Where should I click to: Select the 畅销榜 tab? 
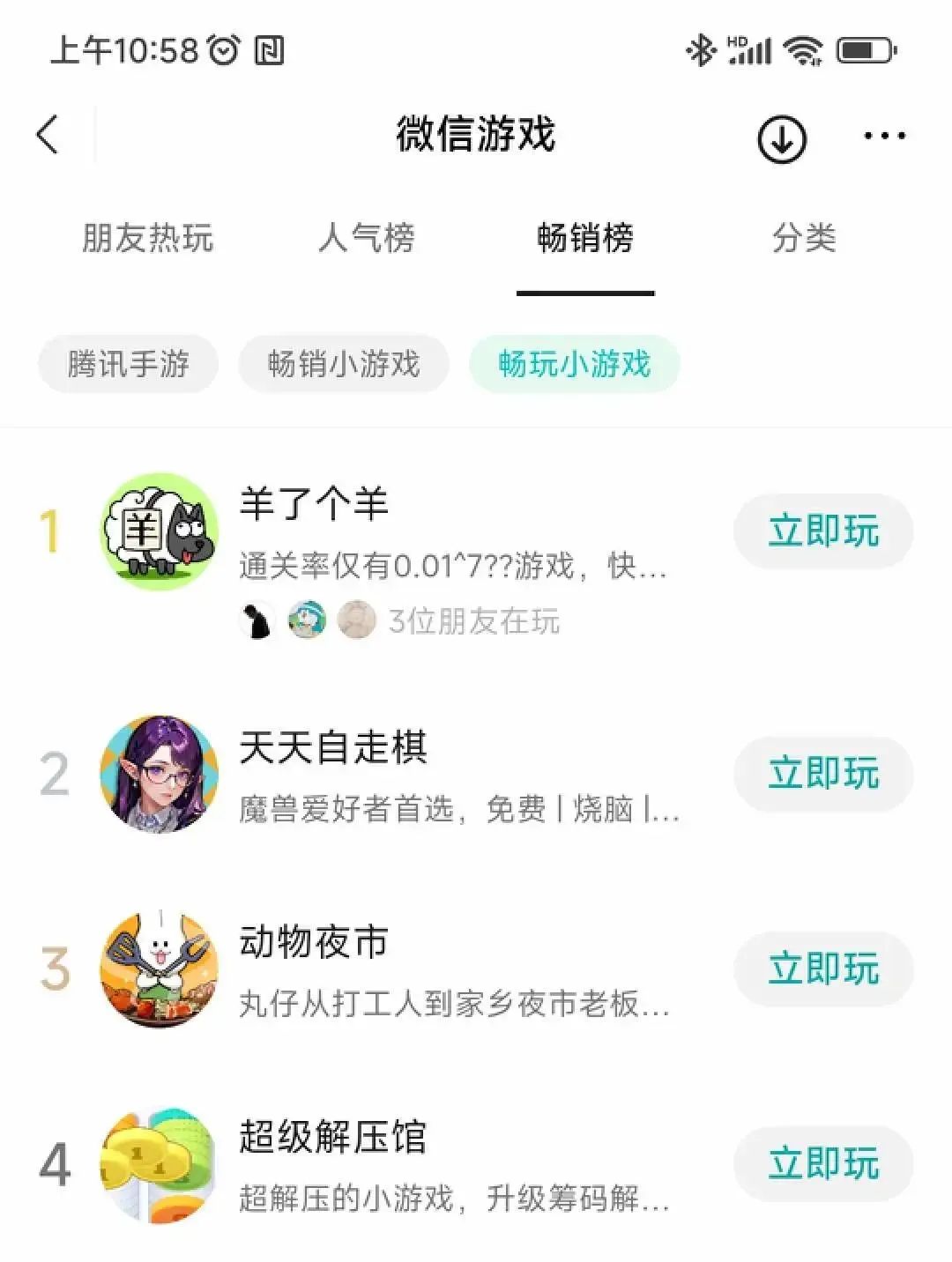[x=585, y=238]
